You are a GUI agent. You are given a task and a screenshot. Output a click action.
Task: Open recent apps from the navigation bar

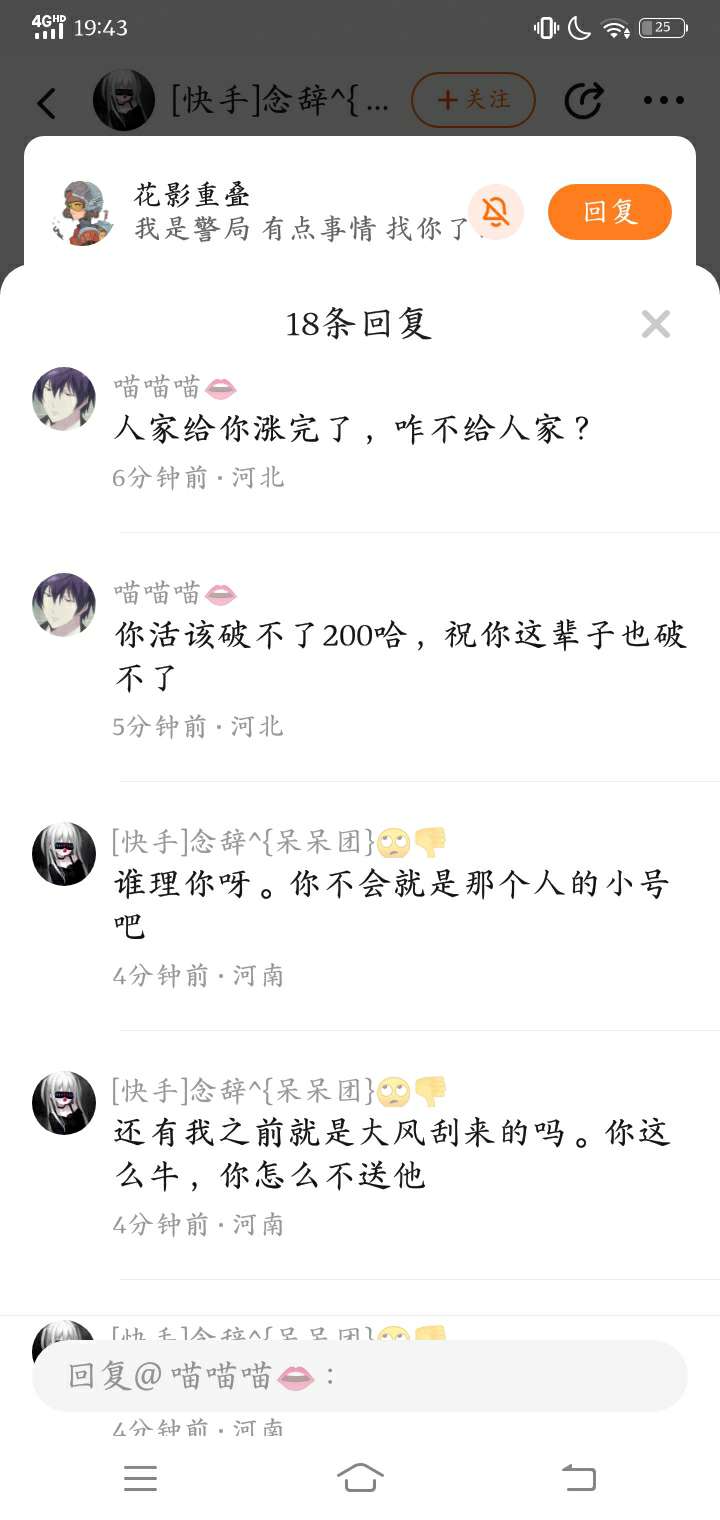tap(140, 1477)
